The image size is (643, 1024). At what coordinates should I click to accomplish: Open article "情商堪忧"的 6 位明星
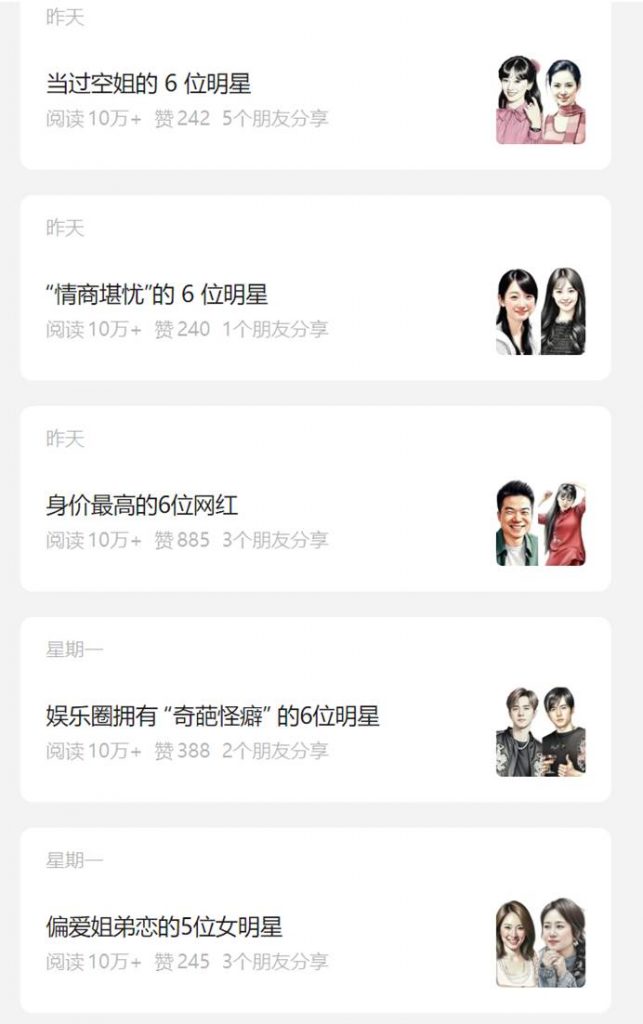(157, 294)
